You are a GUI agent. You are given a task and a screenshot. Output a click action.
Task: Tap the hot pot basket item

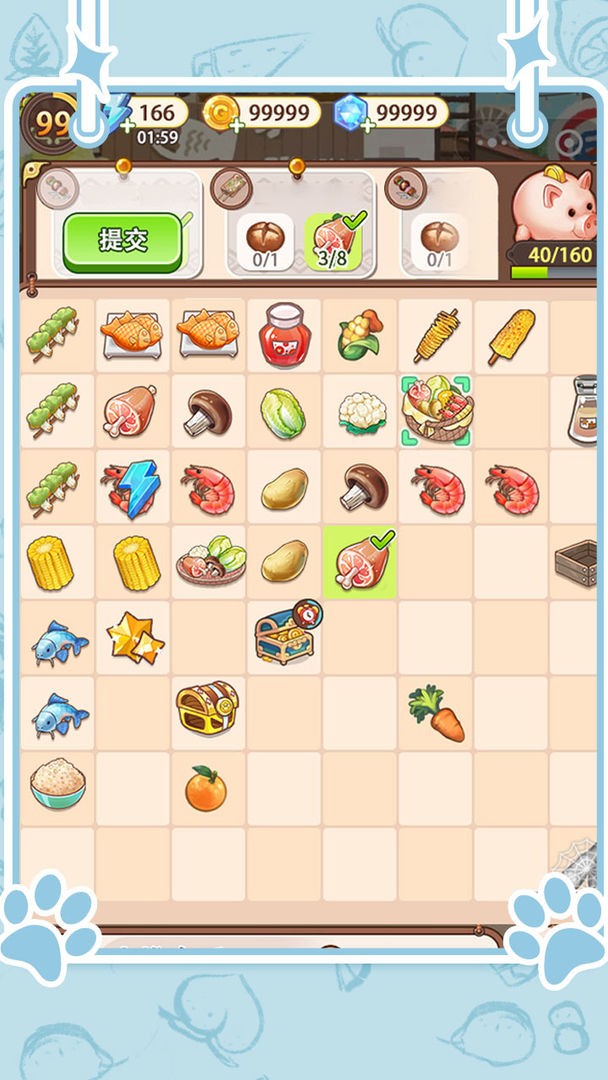pyautogui.click(x=437, y=409)
